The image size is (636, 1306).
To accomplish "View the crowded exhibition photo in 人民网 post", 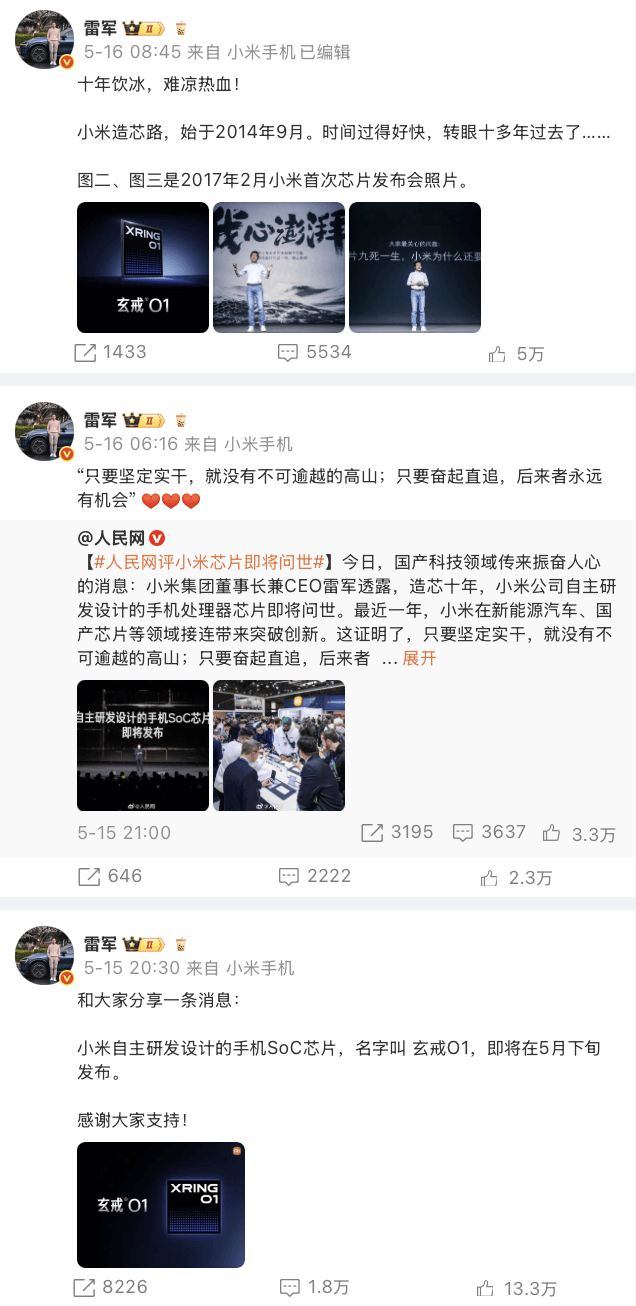I will [x=279, y=745].
